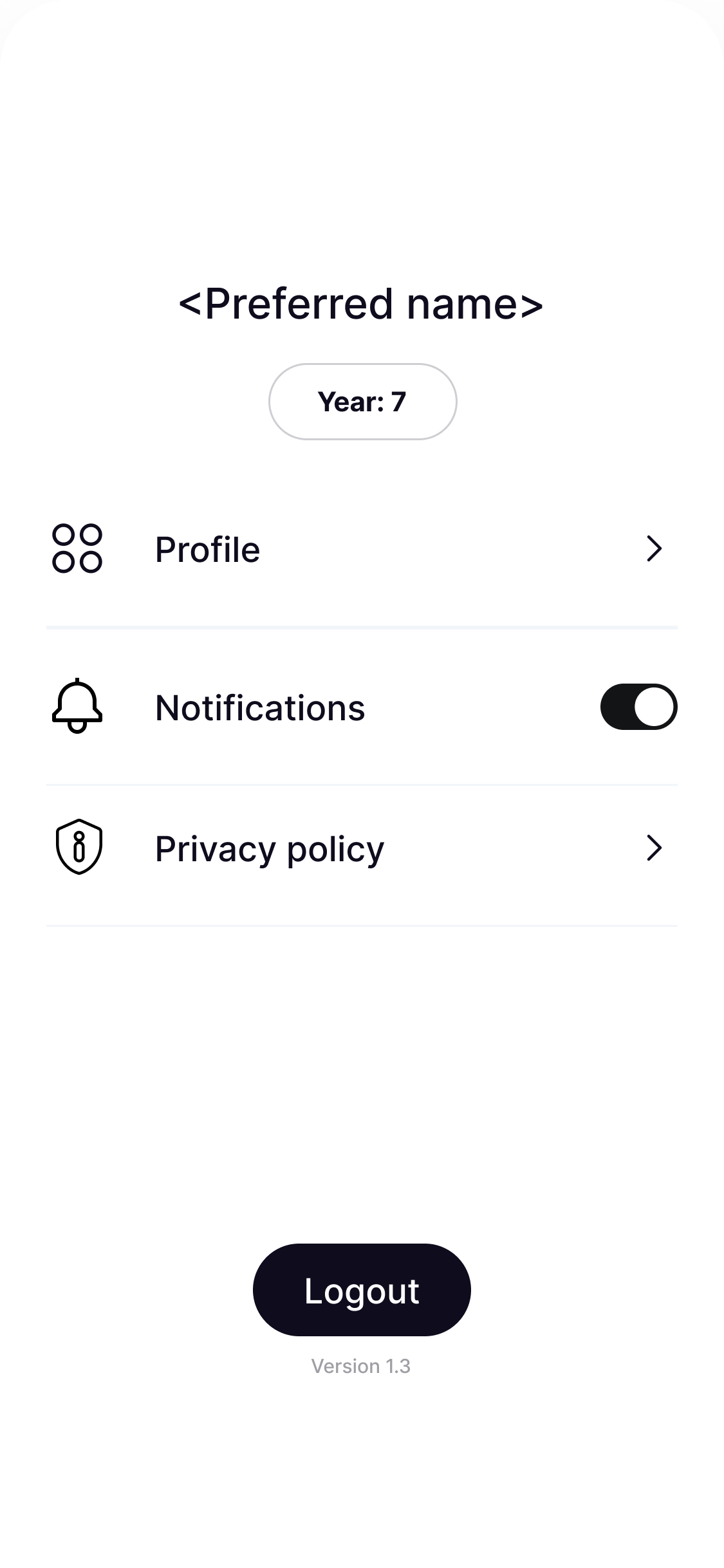Tap the Year: 7 chip
The image size is (724, 1568).
362,402
